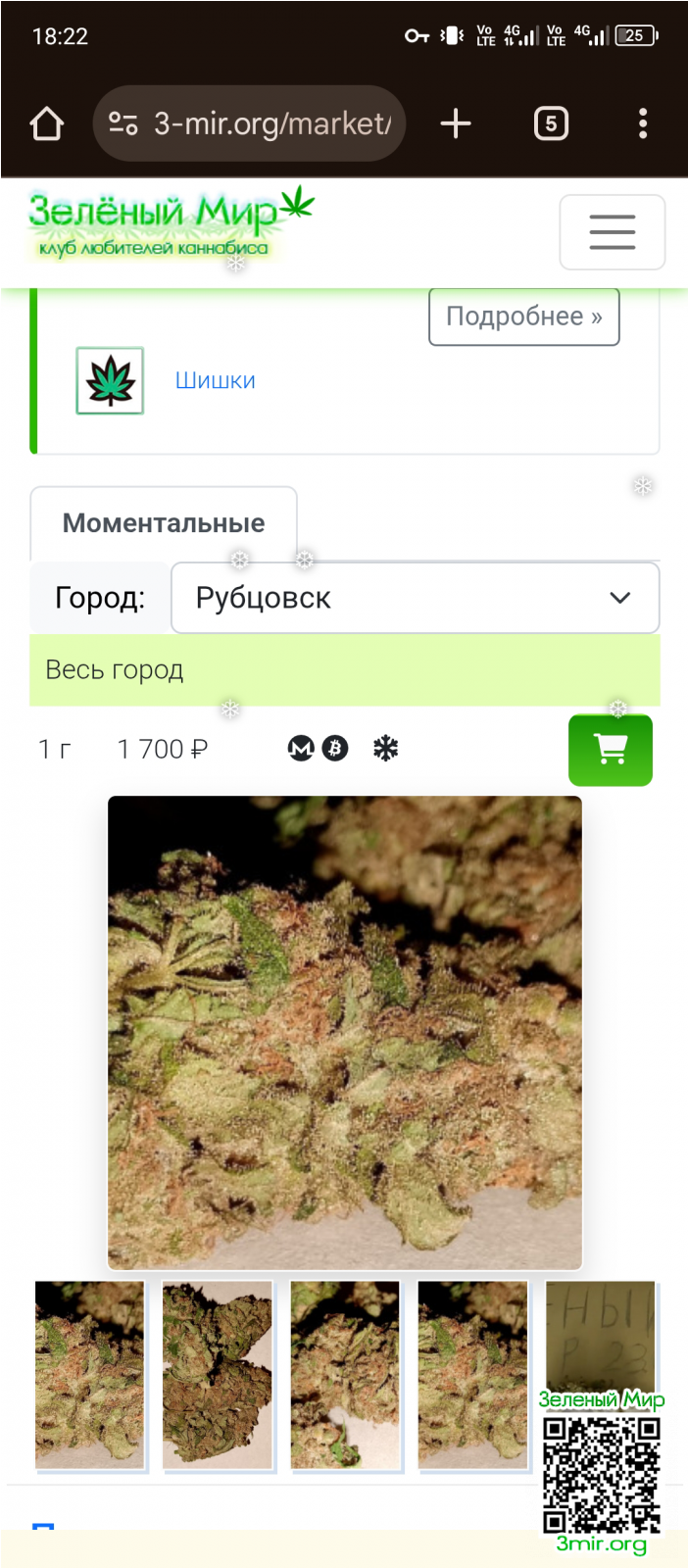Image resolution: width=688 pixels, height=1568 pixels.
Task: Select the Моментальные tab
Action: 164,523
